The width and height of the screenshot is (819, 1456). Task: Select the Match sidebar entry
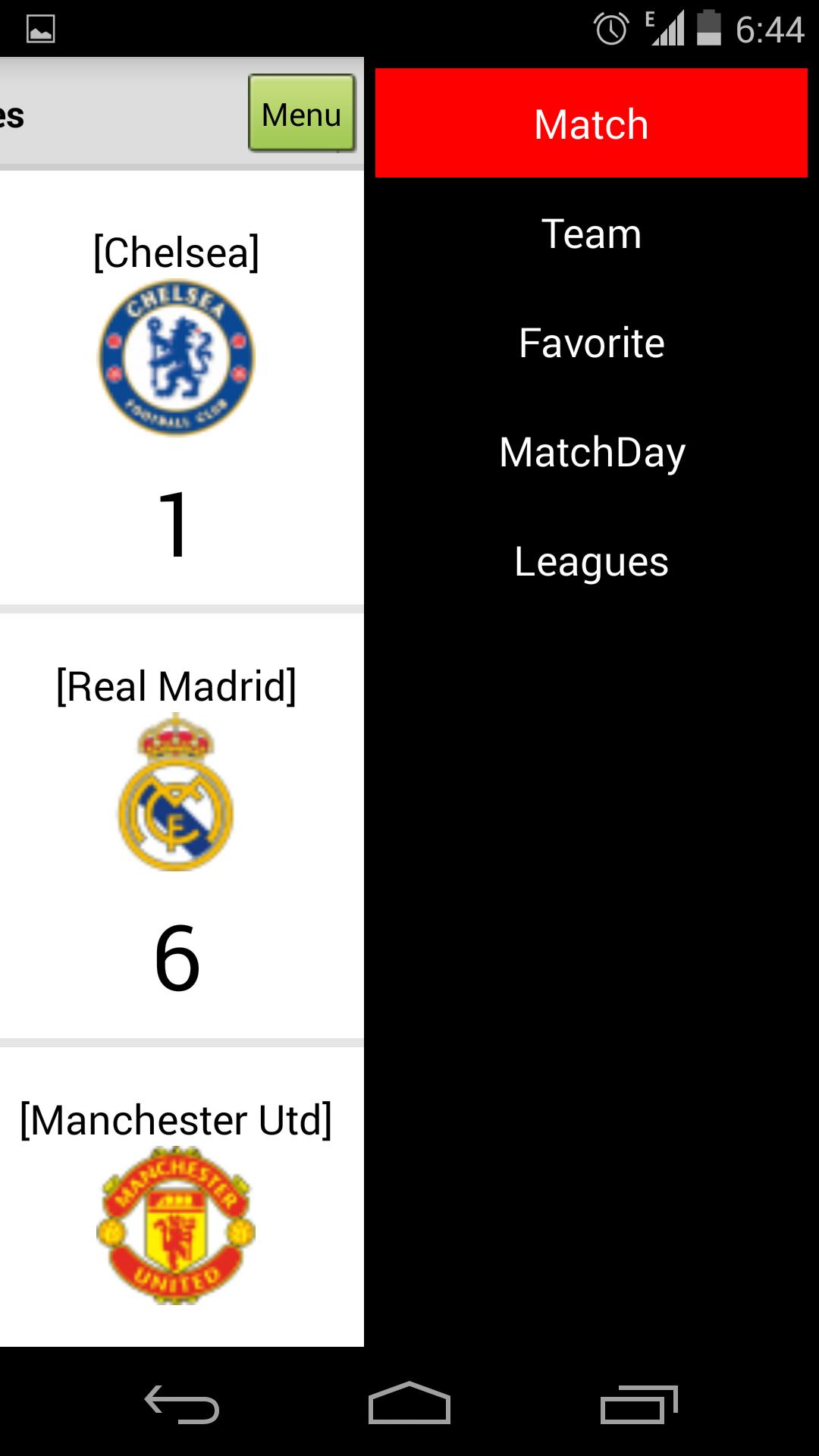[x=590, y=124]
